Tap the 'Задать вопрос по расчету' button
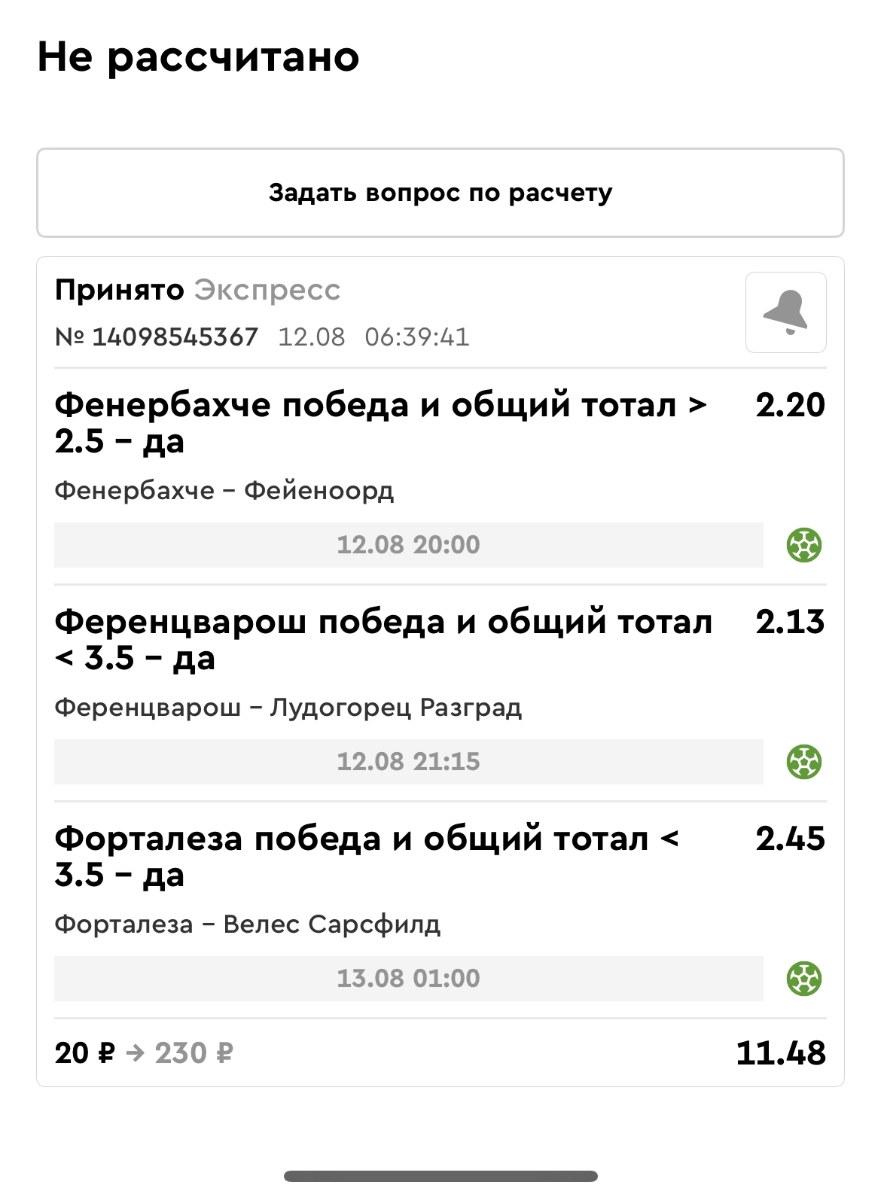 (x=440, y=193)
